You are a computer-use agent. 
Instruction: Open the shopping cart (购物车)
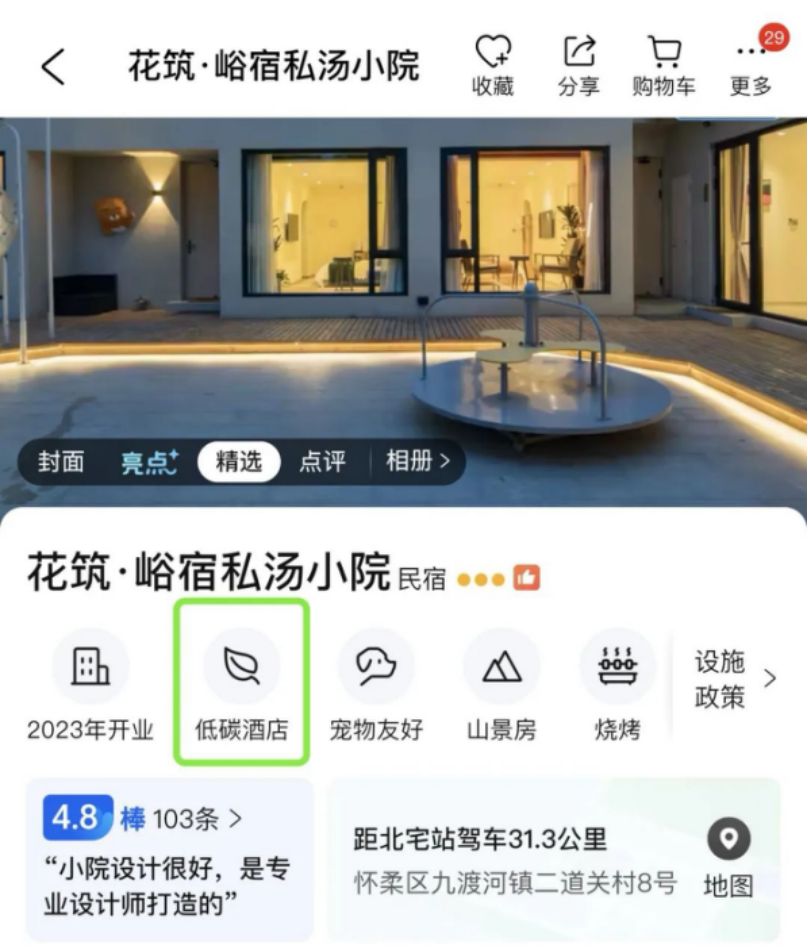[663, 66]
